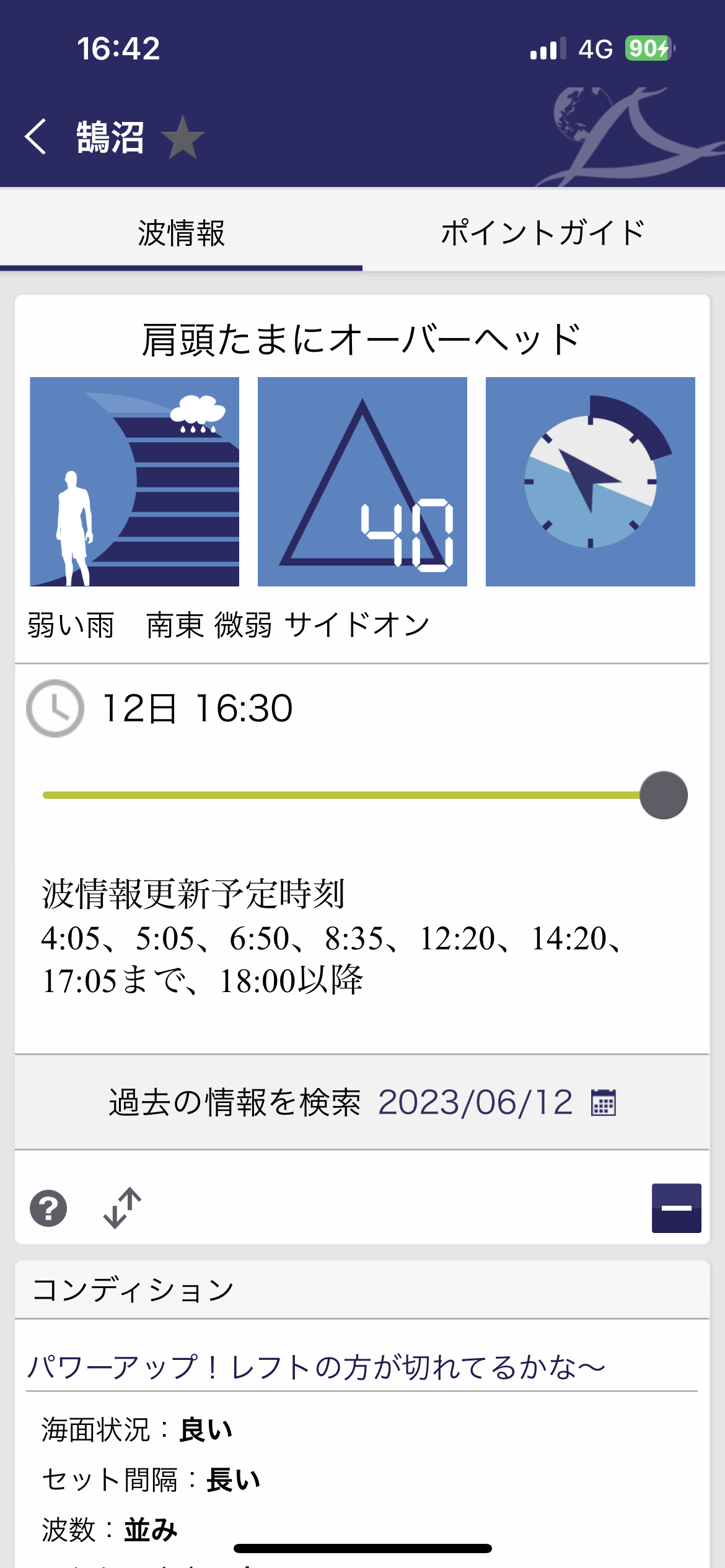This screenshot has width=725, height=1568.
Task: Open the question mark help icon
Action: (x=48, y=1208)
